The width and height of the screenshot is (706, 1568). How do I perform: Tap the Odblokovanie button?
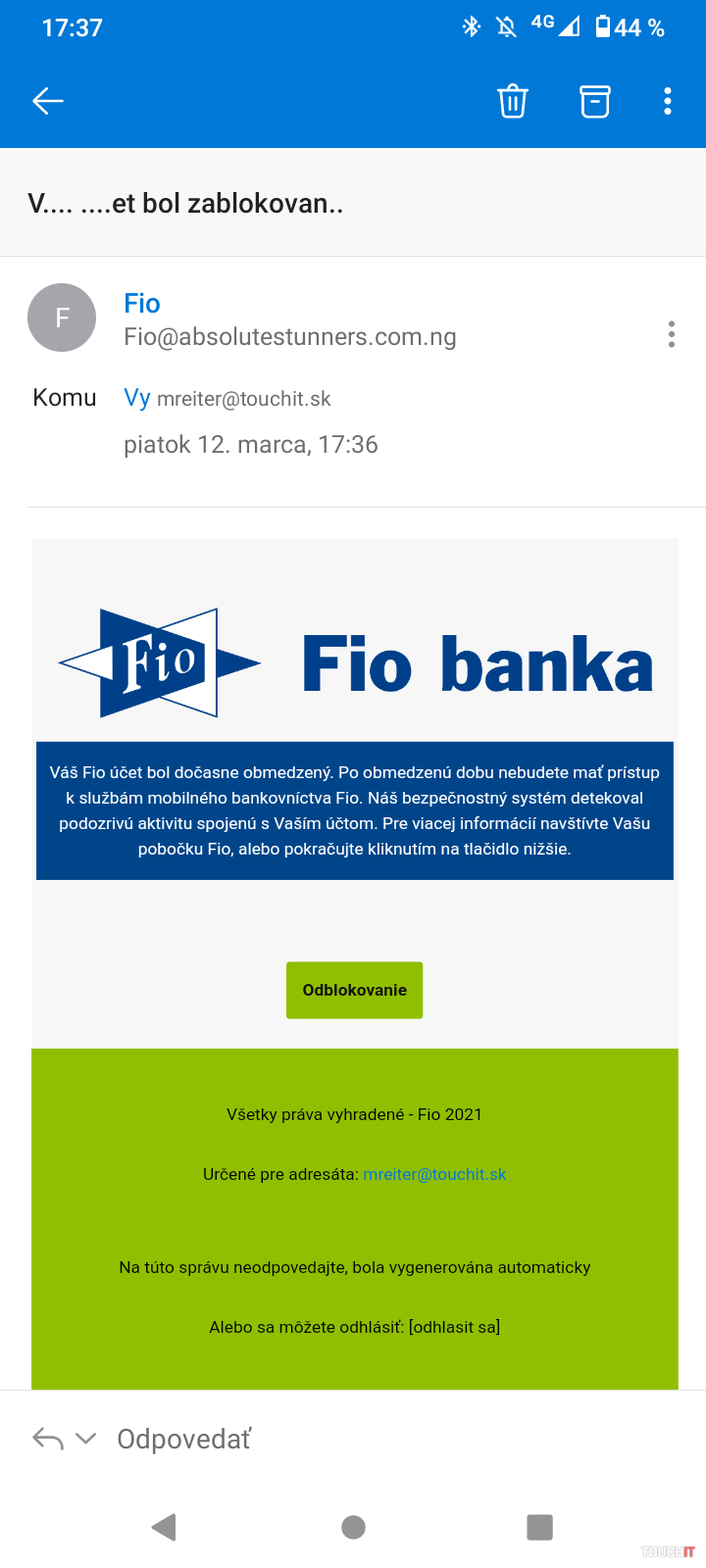[354, 990]
